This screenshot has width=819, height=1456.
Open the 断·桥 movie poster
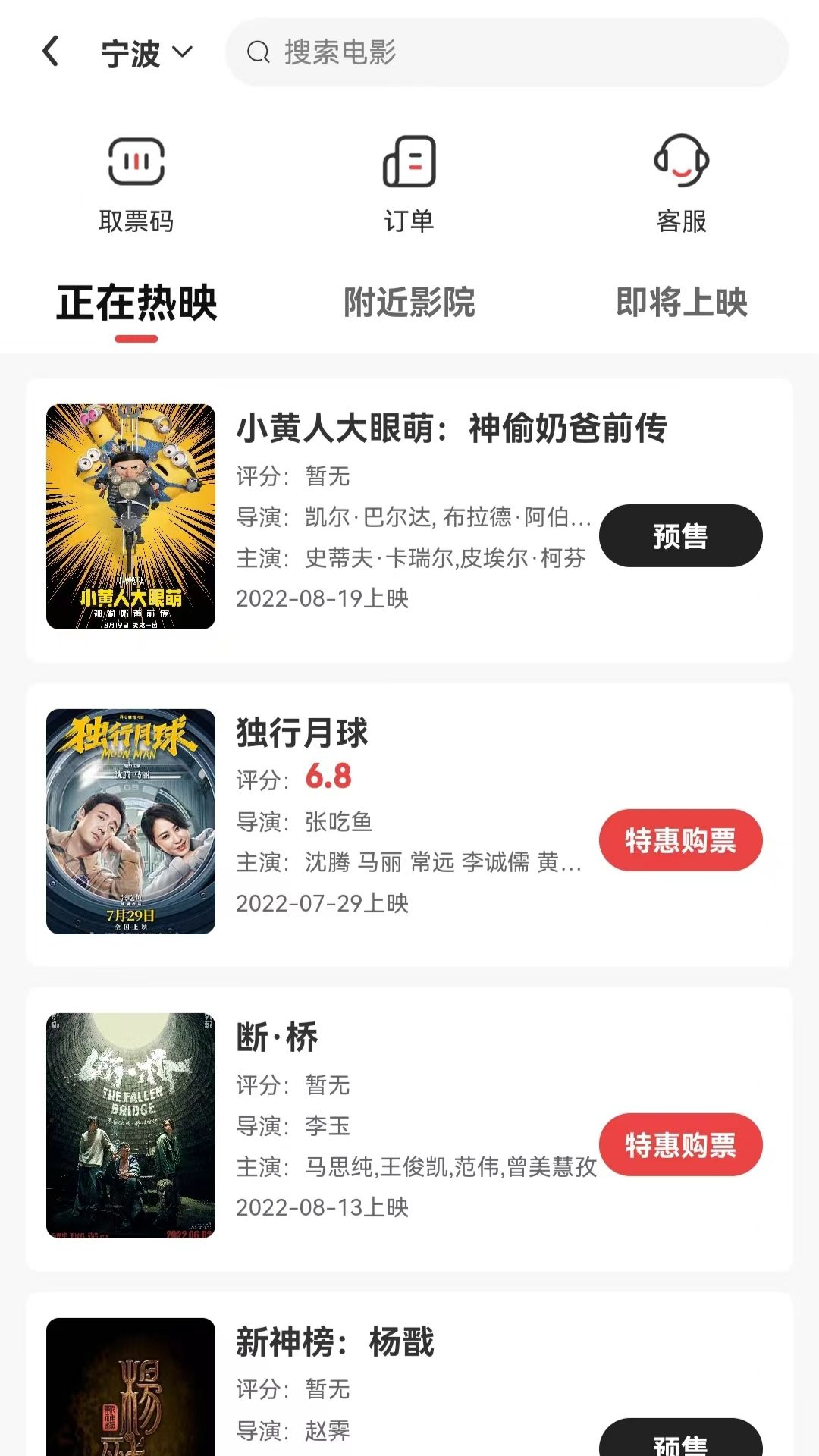130,1125
